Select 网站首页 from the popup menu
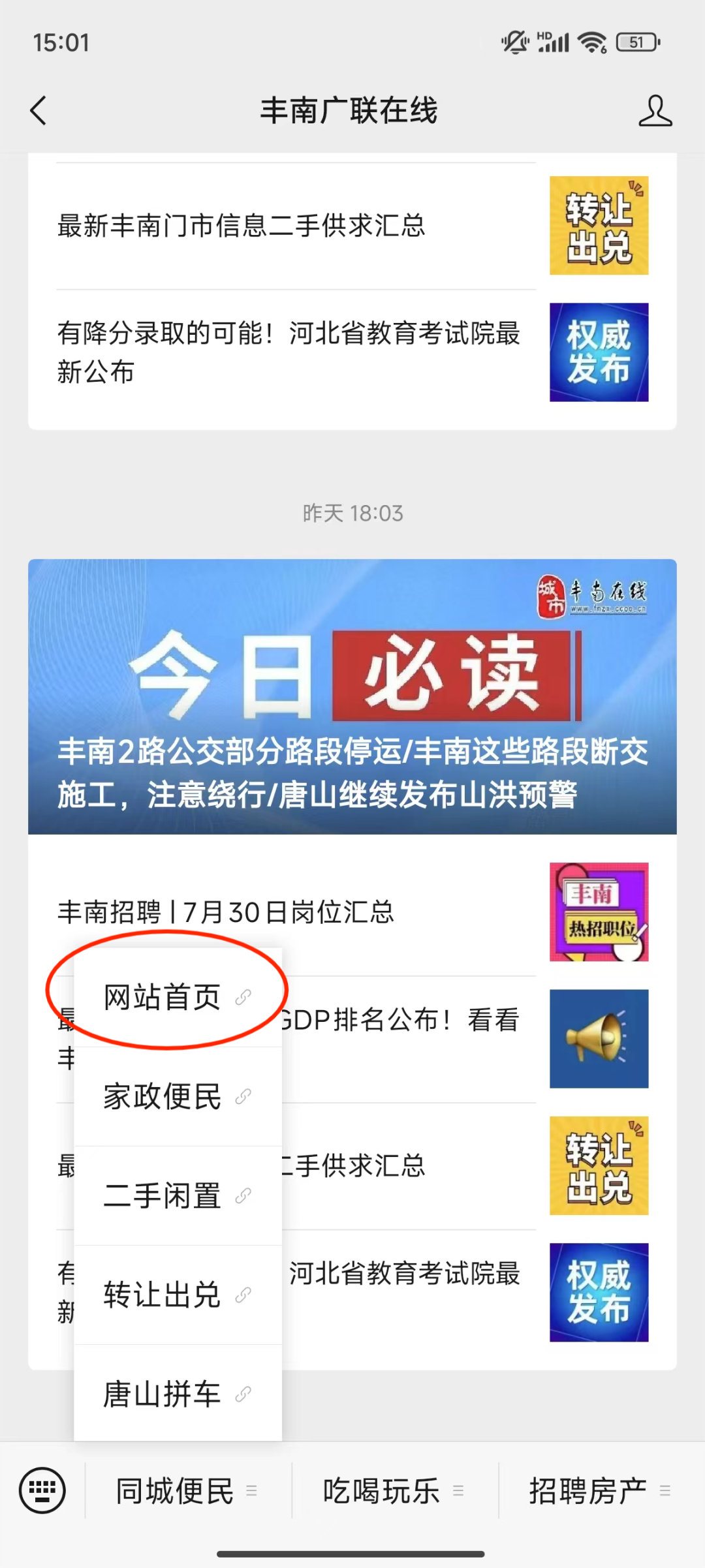Viewport: 705px width, 1568px height. (178, 997)
